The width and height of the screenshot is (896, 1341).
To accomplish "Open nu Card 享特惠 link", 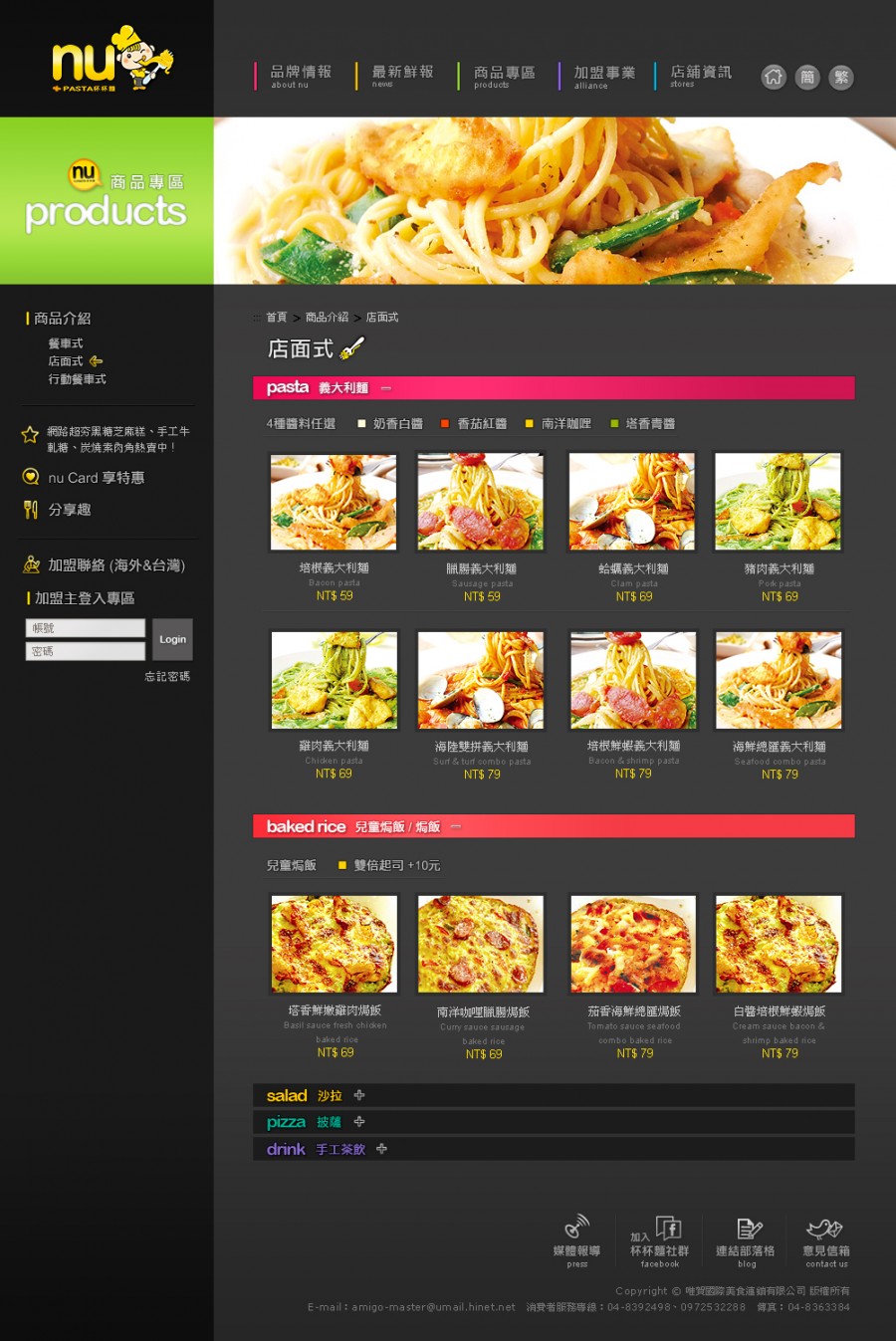I will point(96,478).
